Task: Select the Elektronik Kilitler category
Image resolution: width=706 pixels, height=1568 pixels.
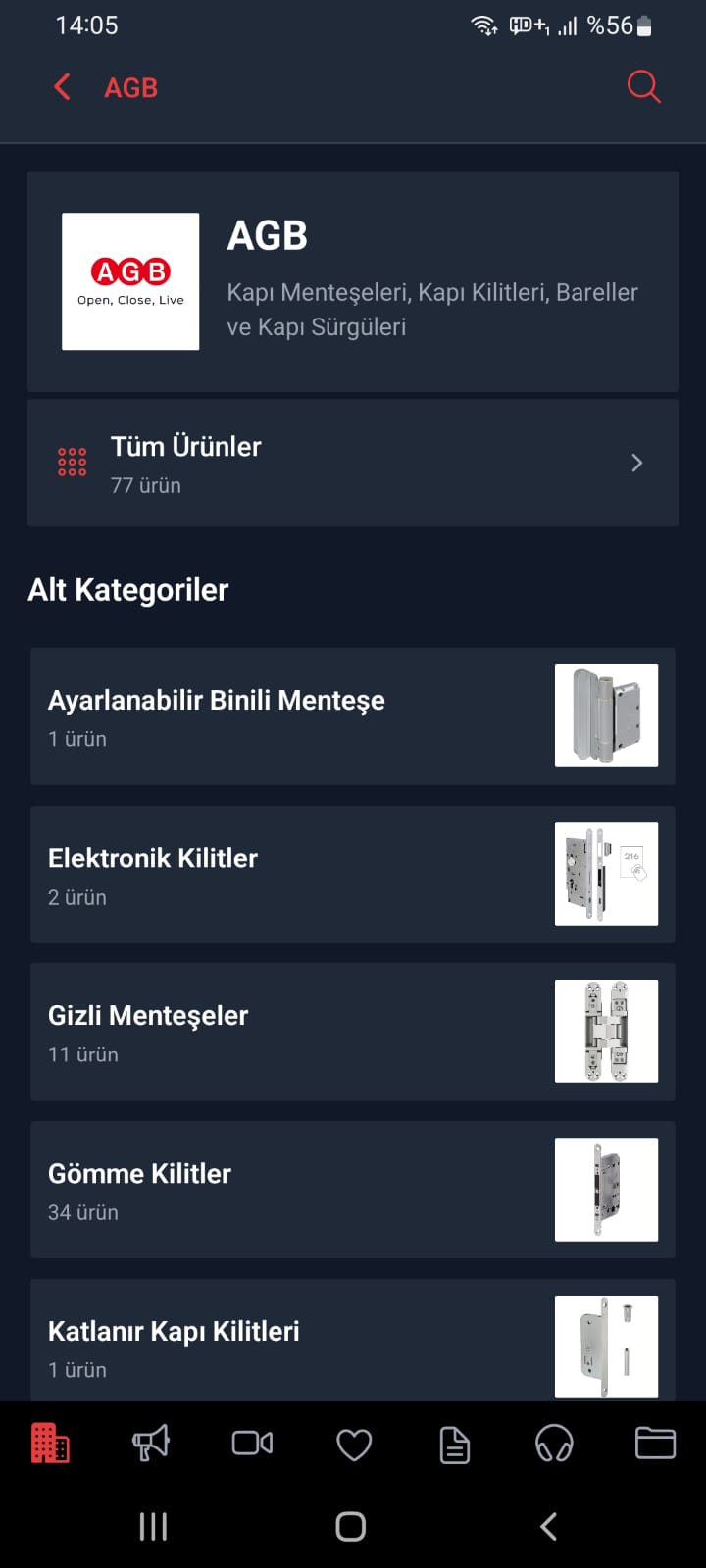Action: [x=353, y=874]
